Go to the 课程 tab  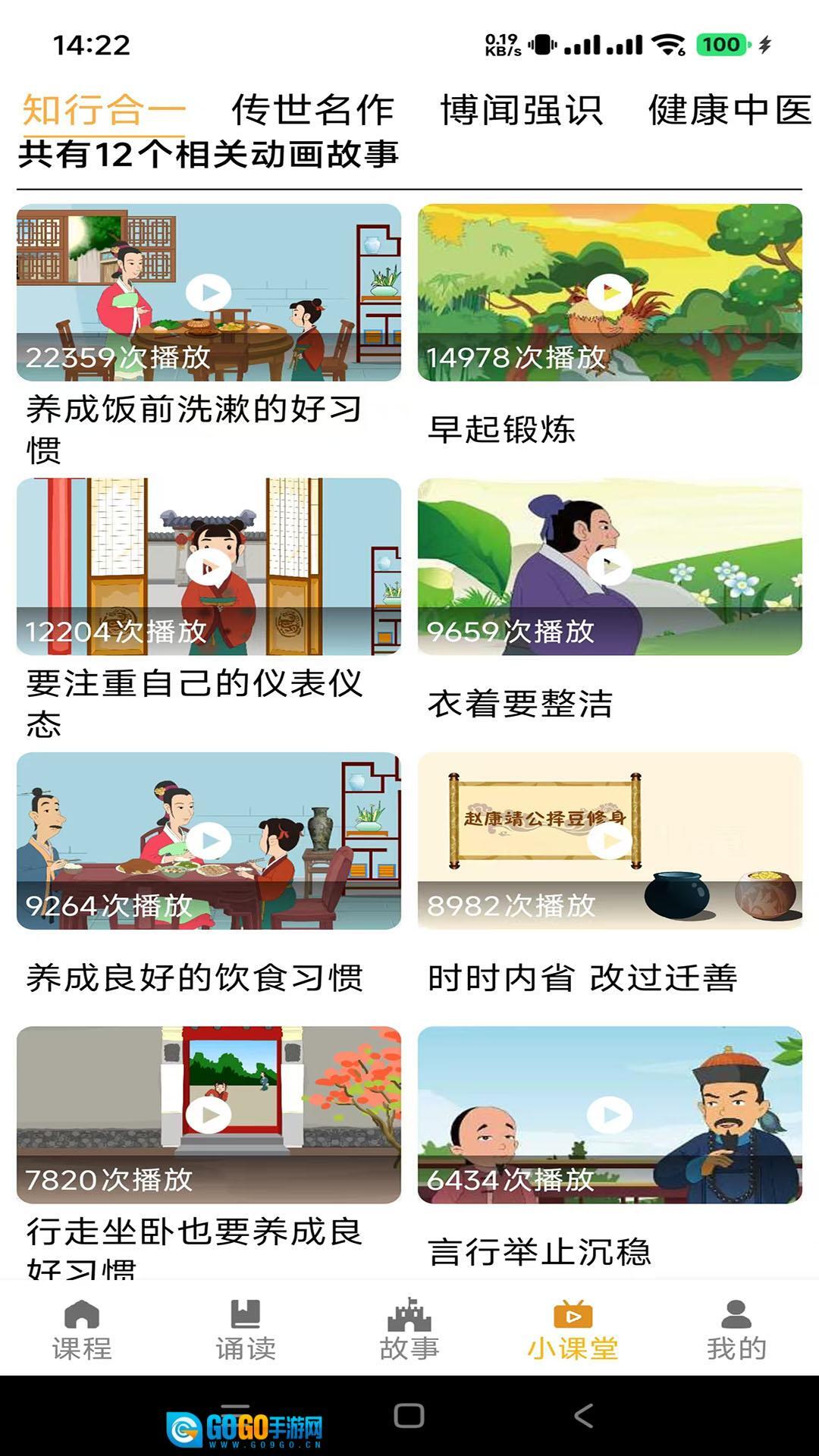click(x=82, y=1329)
